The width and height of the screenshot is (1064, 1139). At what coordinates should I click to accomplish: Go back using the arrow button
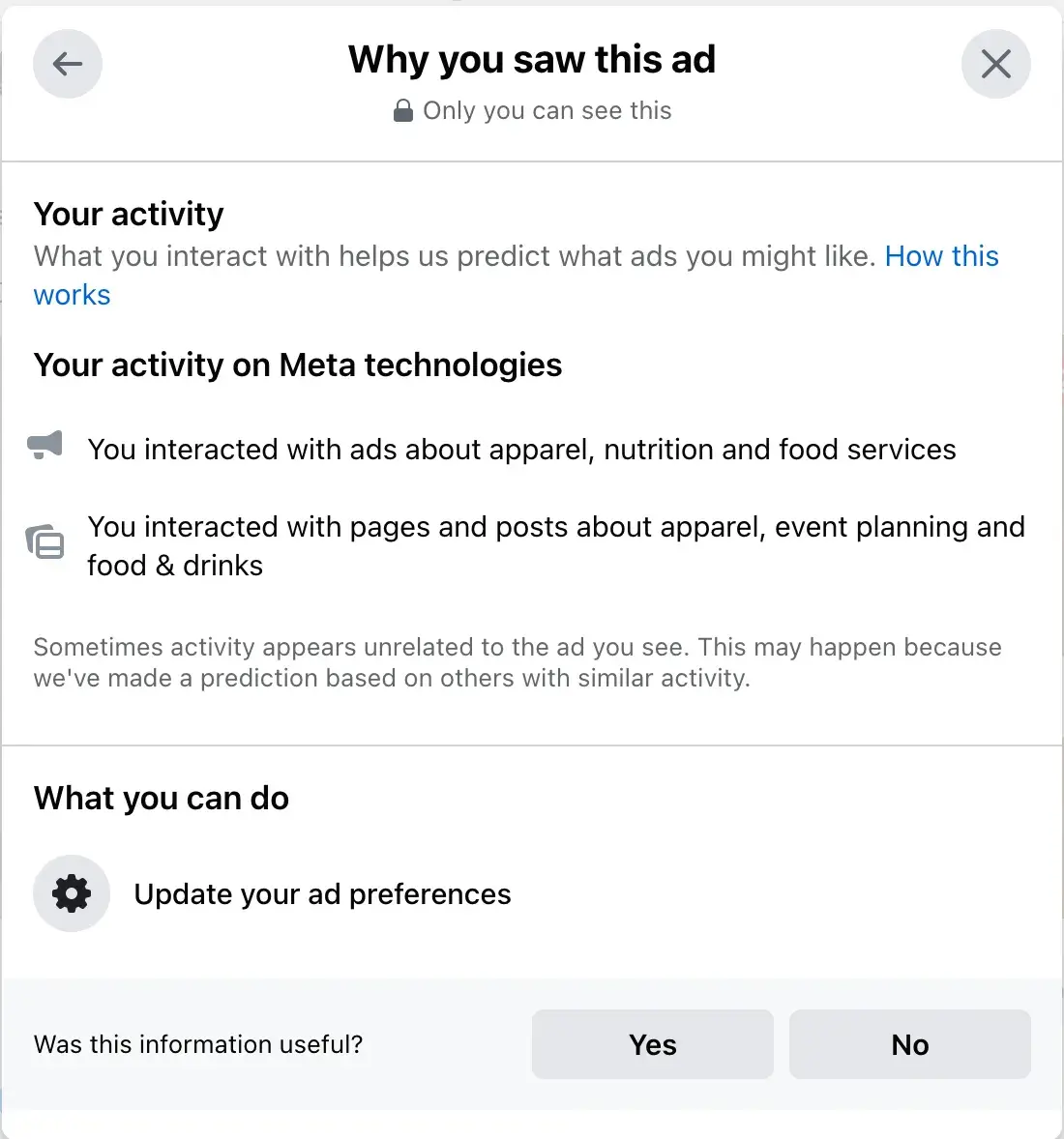tap(68, 64)
